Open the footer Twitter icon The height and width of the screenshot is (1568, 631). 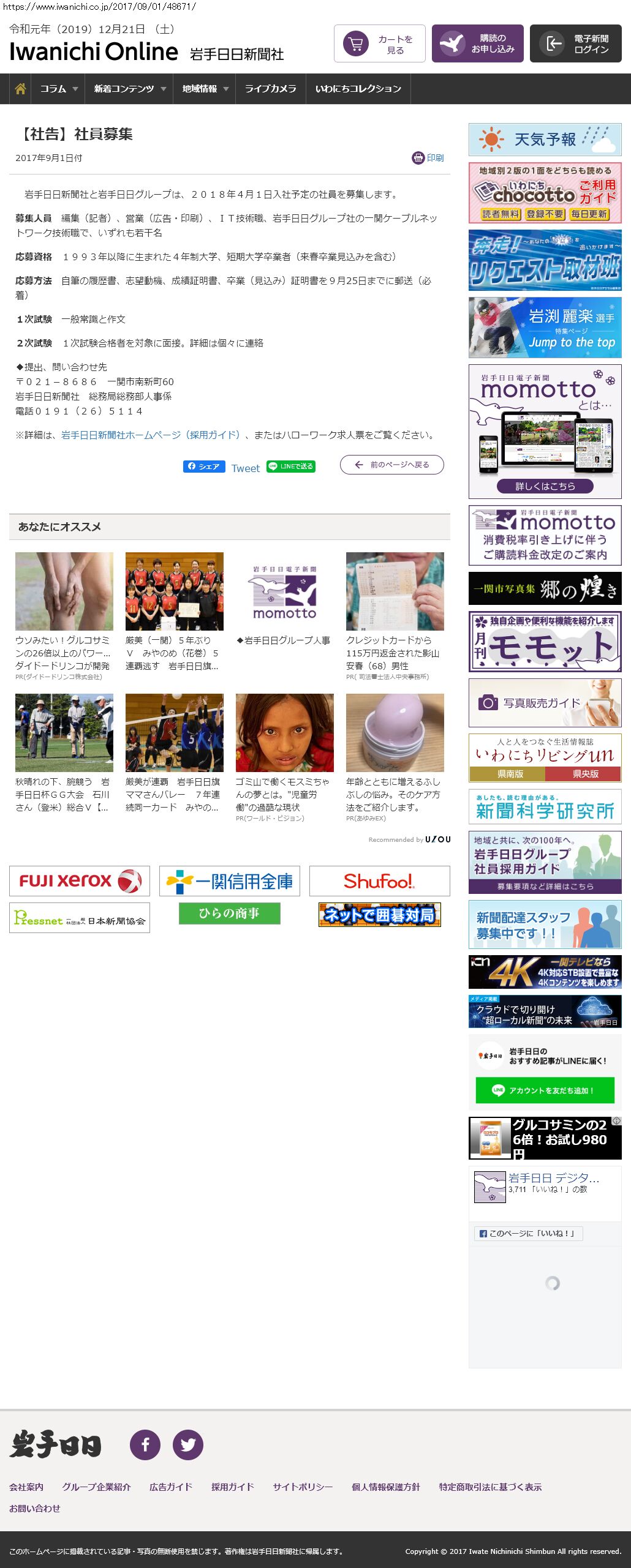188,1445
